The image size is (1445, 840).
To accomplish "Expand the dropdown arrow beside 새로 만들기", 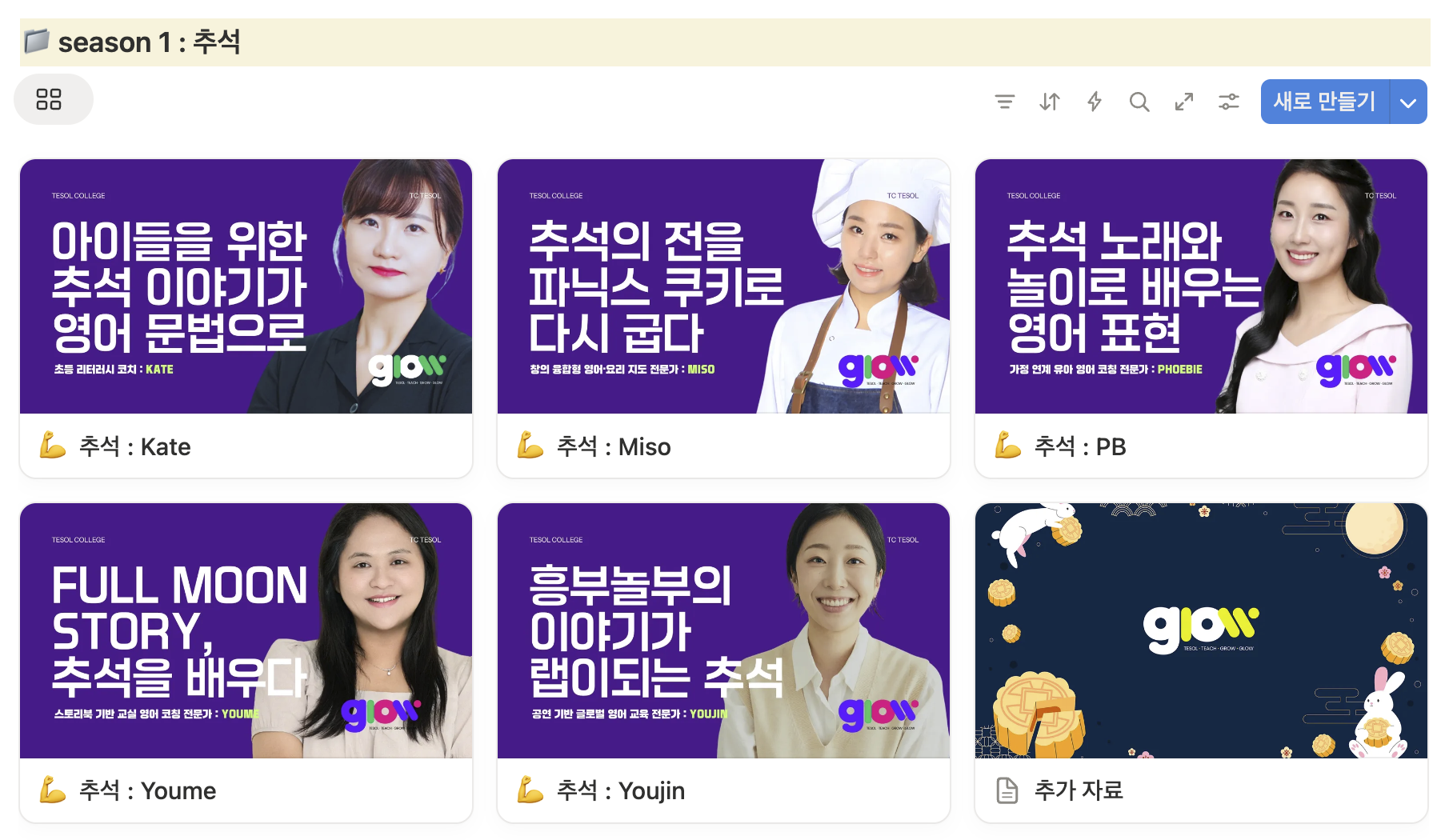I will tap(1408, 102).
